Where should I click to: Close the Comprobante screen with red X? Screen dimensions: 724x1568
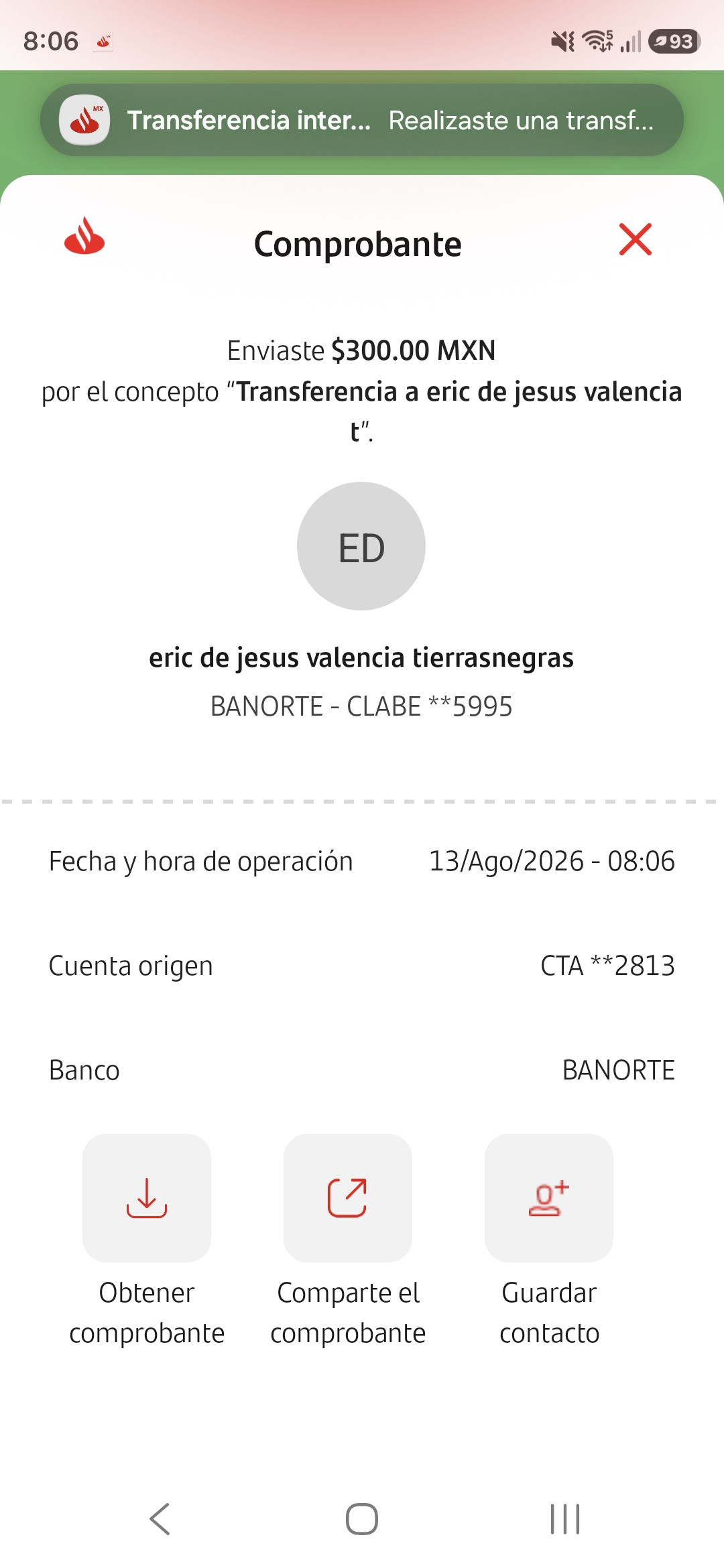[636, 240]
